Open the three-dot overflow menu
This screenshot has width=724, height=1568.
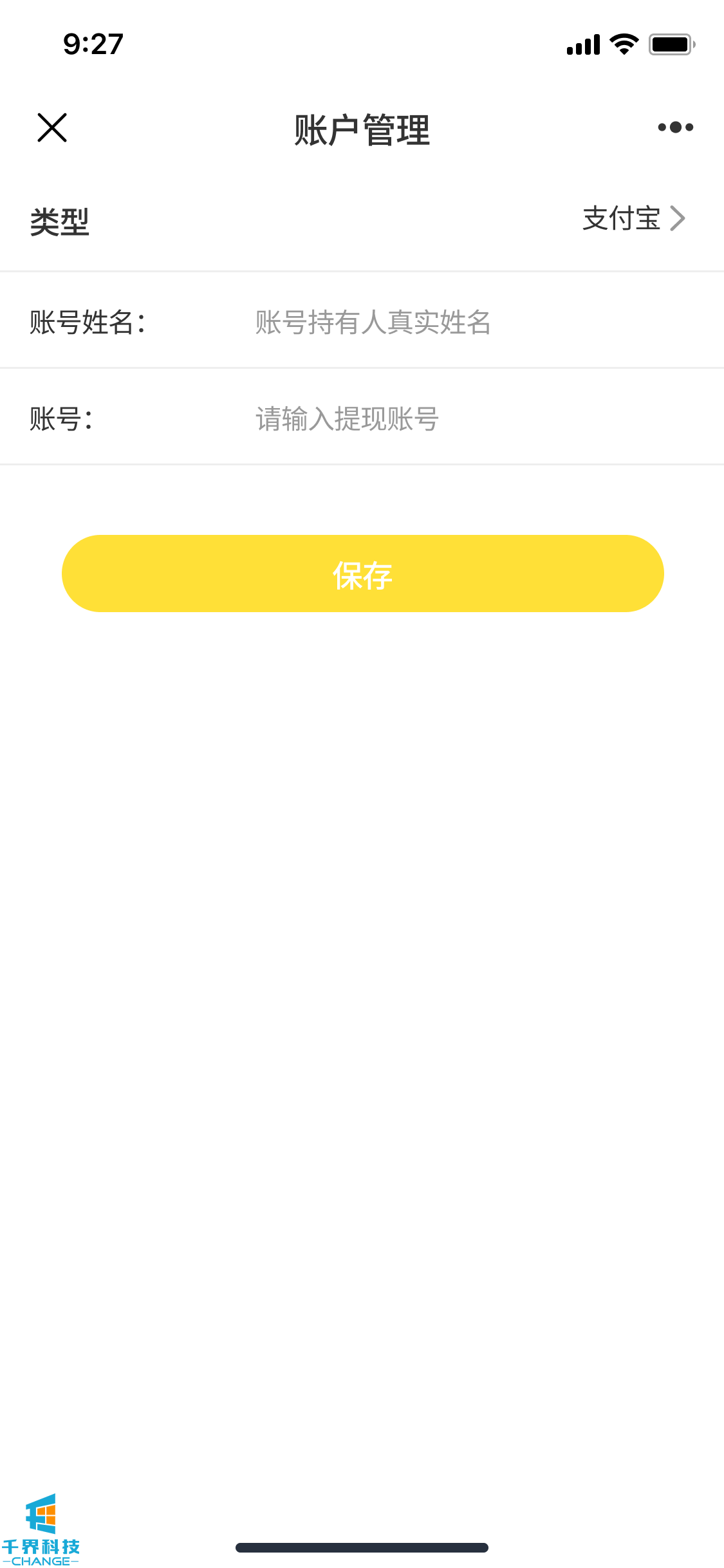pos(675,127)
